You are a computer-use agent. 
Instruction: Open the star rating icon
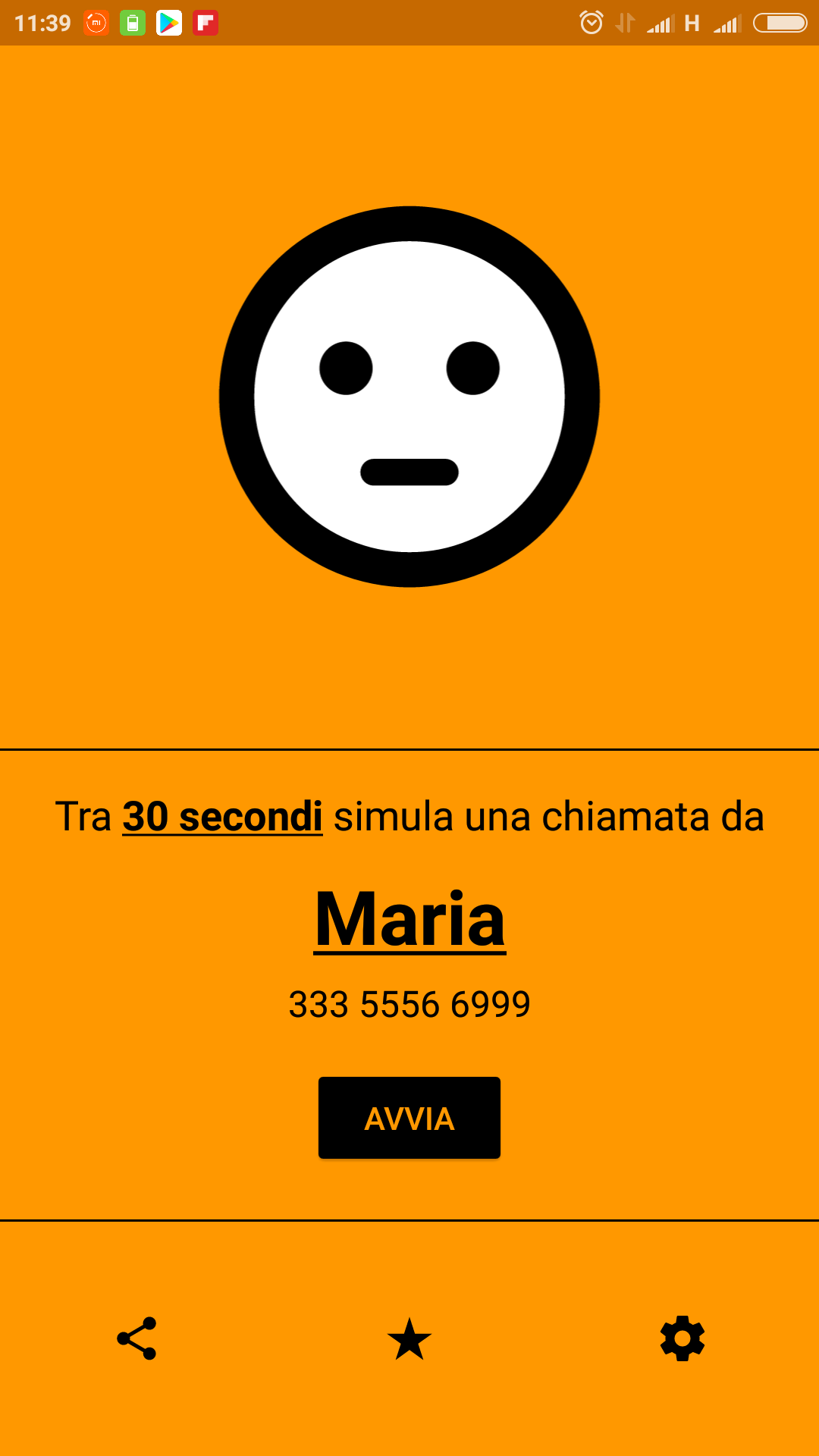pyautogui.click(x=409, y=1338)
